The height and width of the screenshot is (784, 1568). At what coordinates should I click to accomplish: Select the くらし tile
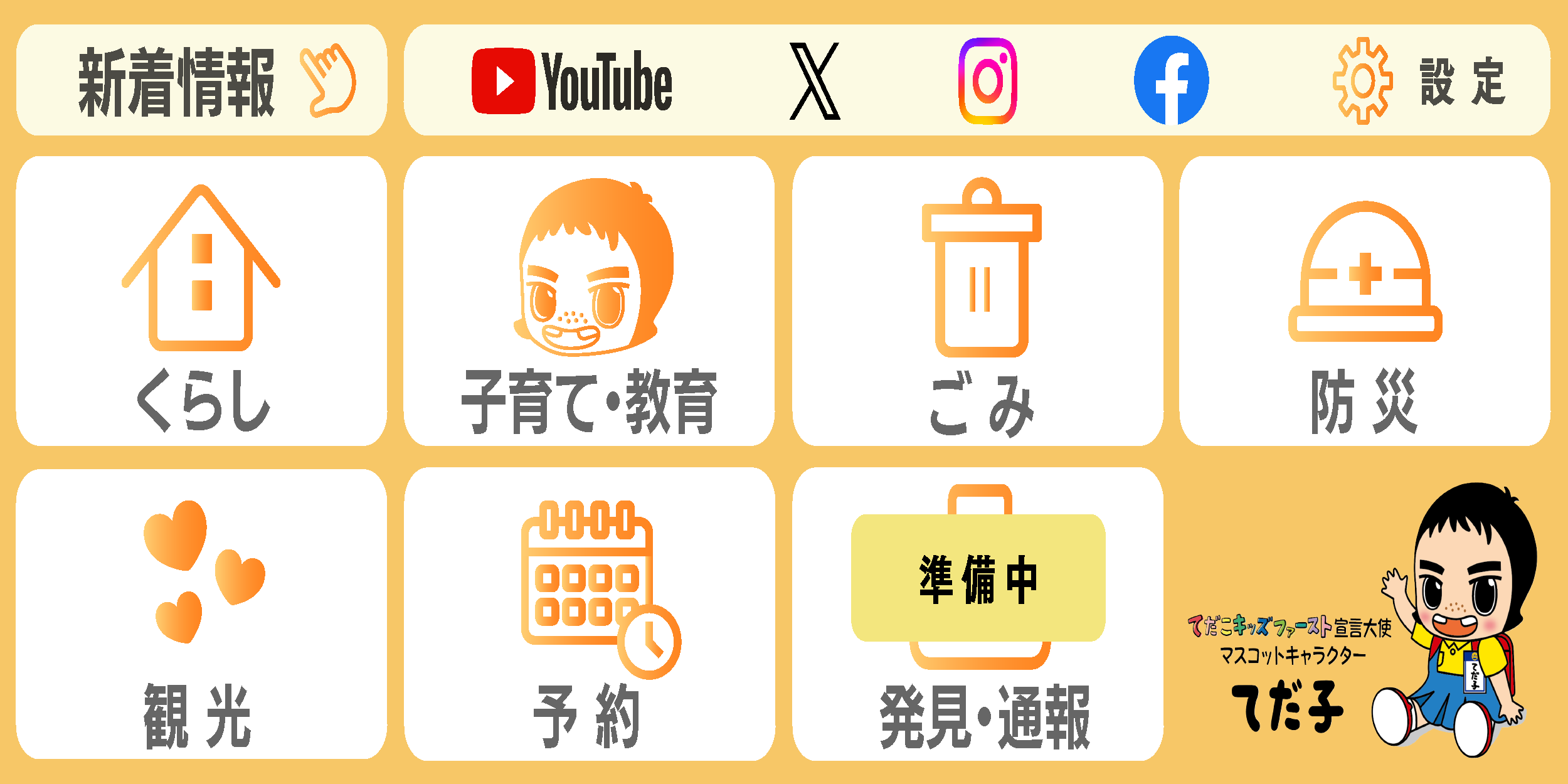pyautogui.click(x=201, y=301)
